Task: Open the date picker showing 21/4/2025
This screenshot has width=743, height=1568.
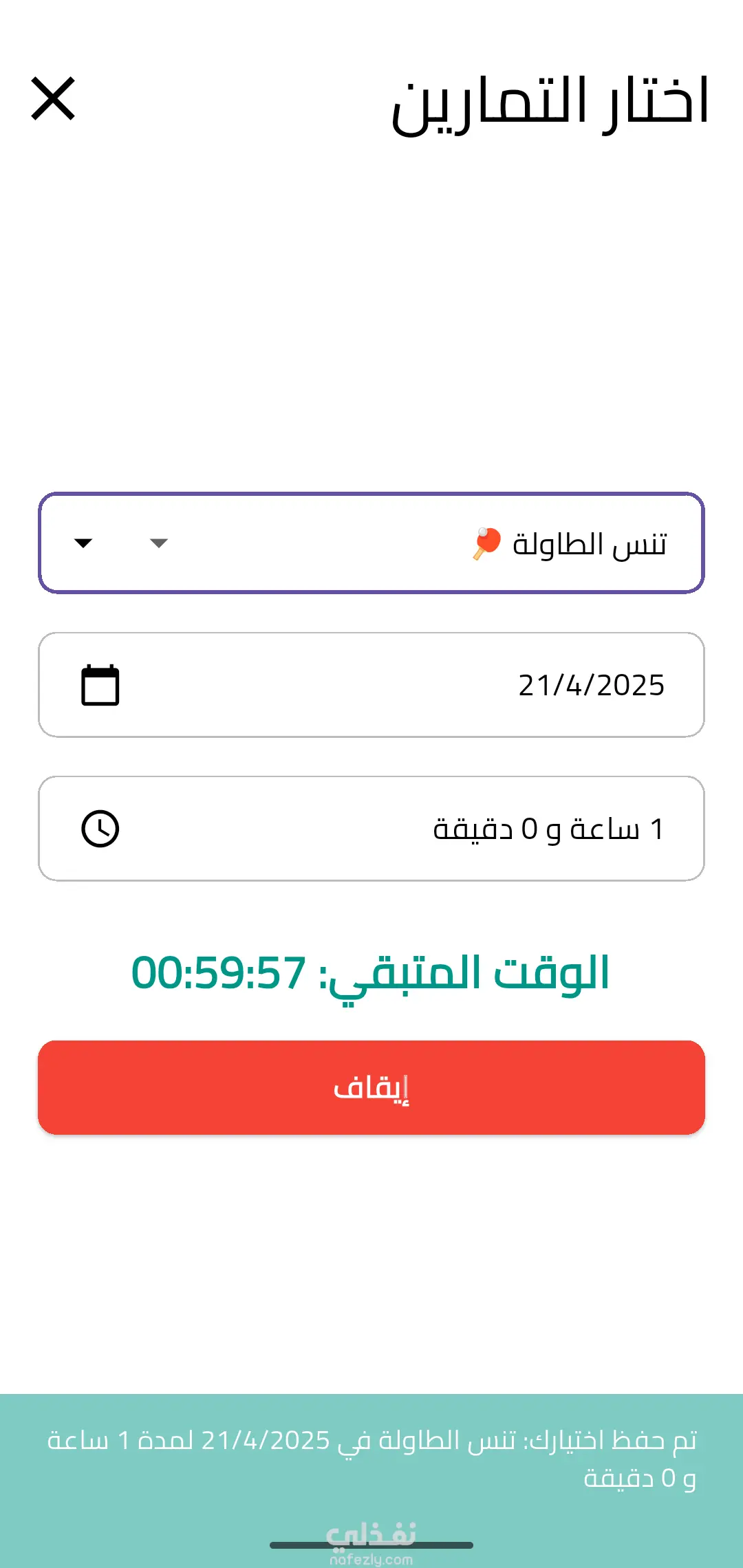Action: pyautogui.click(x=371, y=685)
